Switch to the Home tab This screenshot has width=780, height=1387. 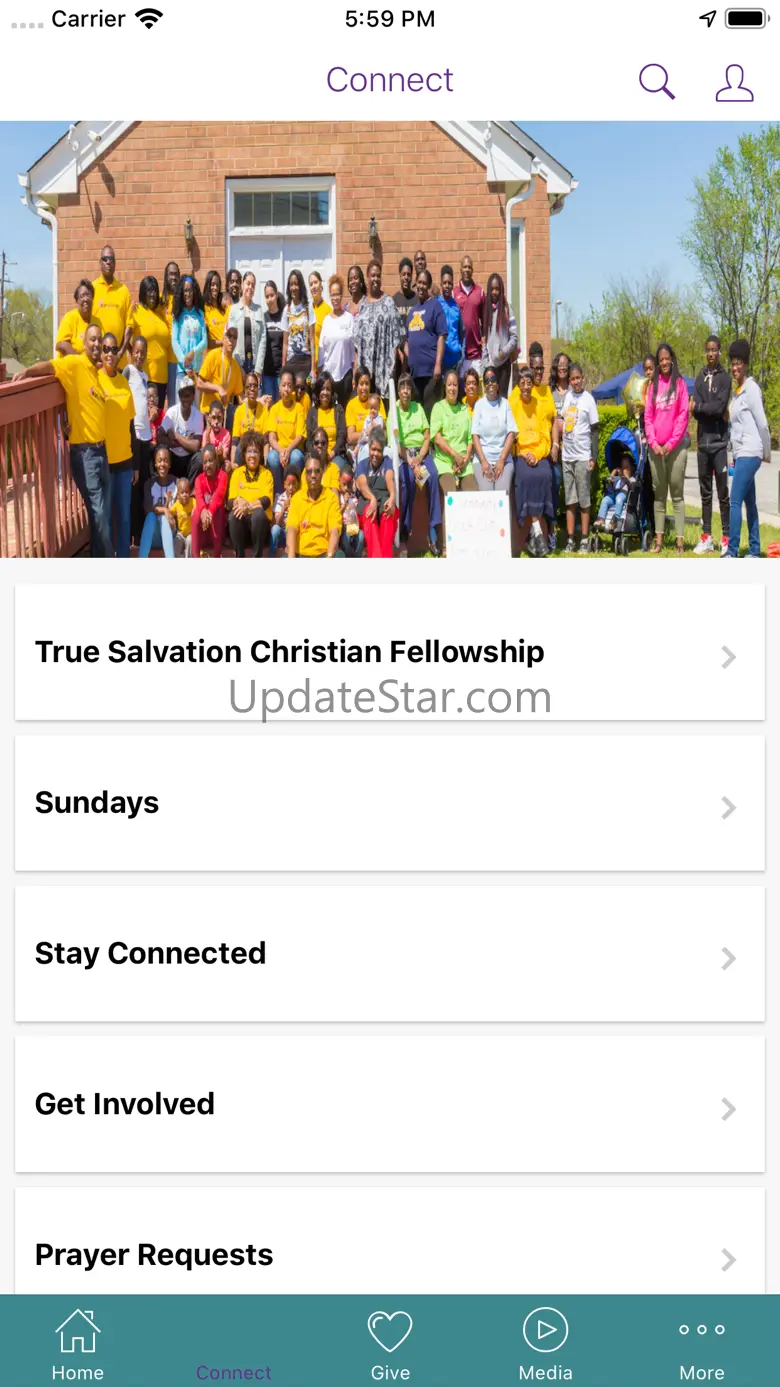[78, 1343]
